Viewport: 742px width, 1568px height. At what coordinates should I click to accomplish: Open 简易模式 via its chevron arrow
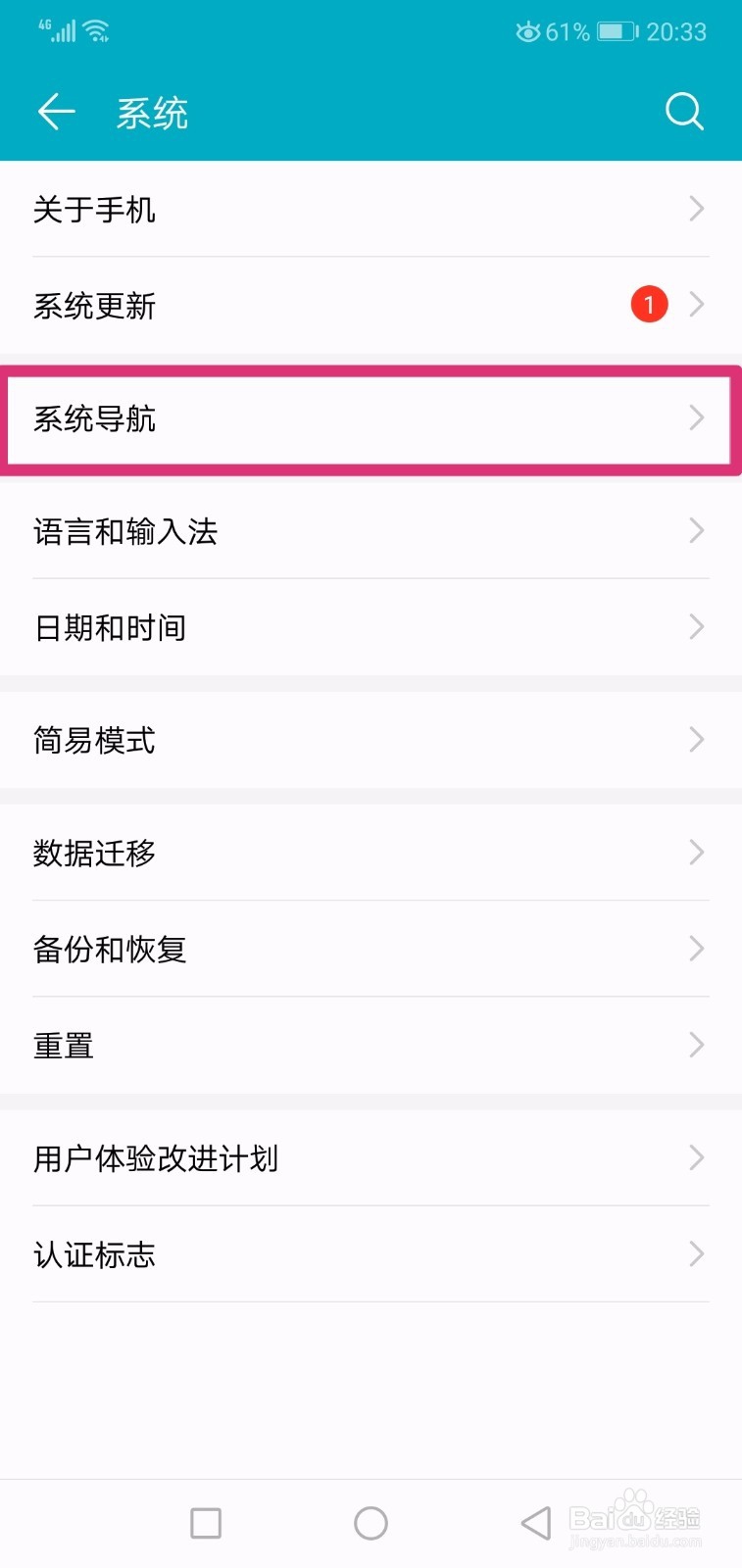[x=696, y=740]
